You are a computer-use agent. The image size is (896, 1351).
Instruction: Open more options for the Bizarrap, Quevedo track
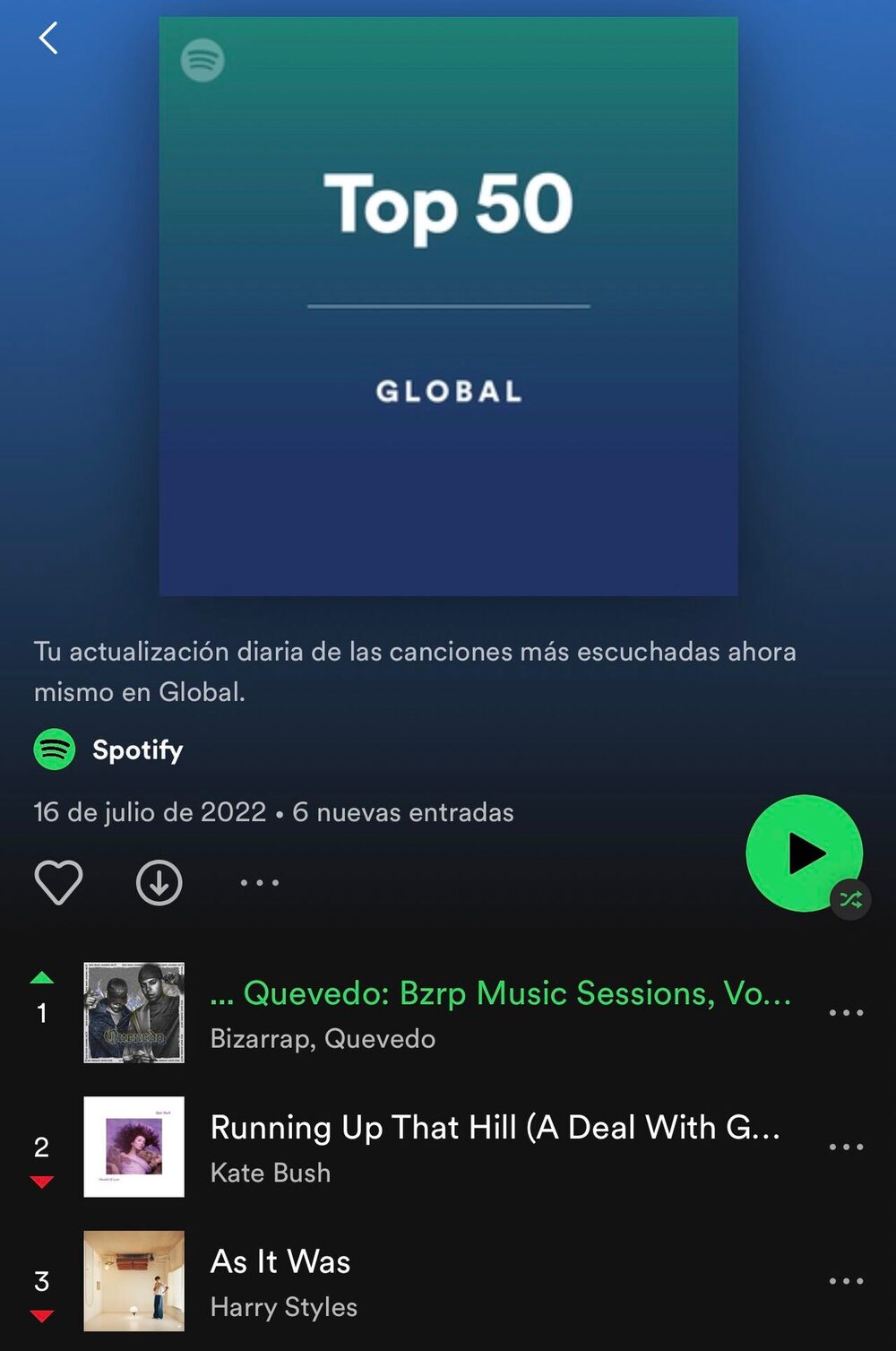[846, 1013]
